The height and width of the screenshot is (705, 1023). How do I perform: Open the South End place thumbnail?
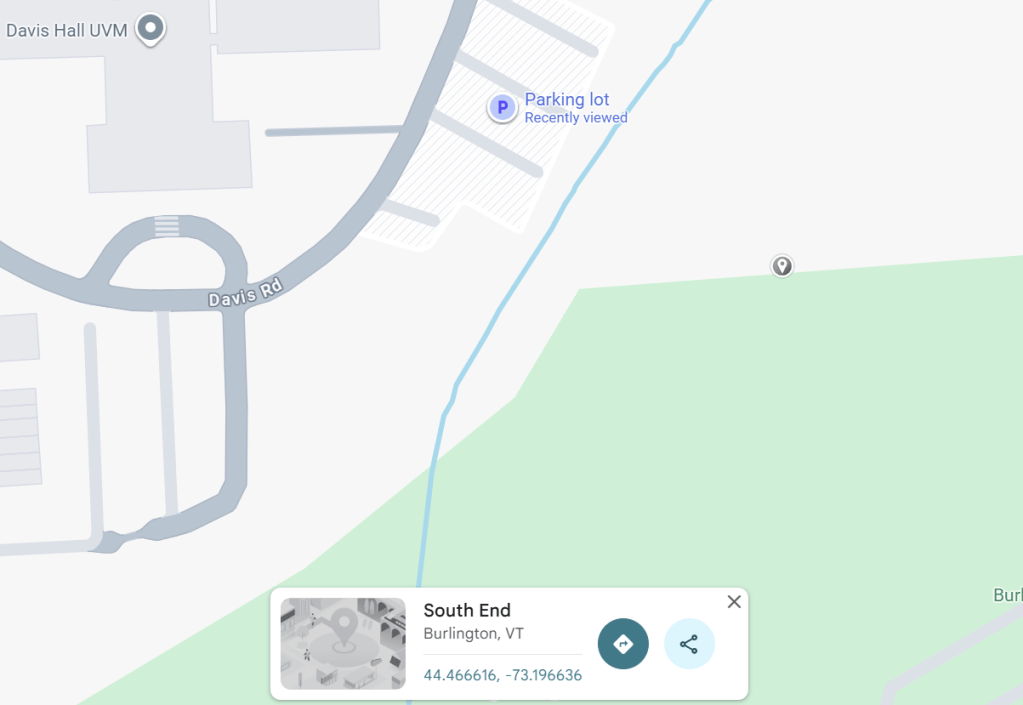[x=343, y=643]
